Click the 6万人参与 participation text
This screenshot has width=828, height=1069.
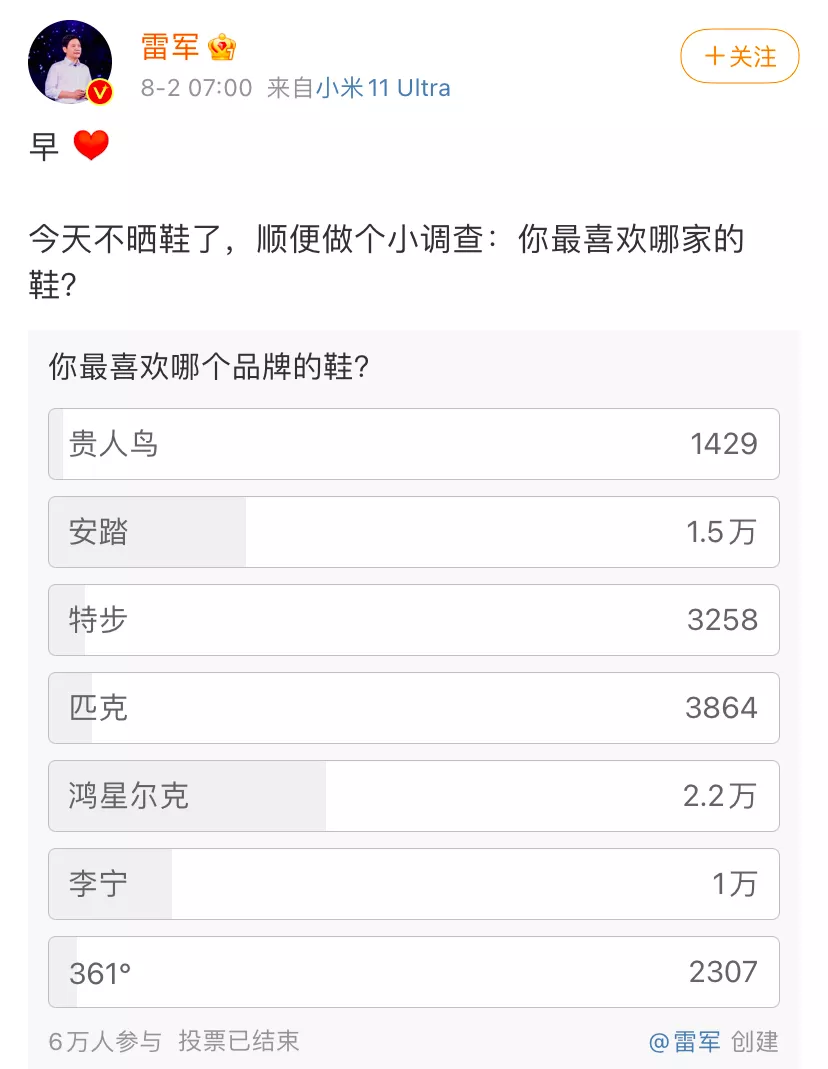[x=103, y=1042]
